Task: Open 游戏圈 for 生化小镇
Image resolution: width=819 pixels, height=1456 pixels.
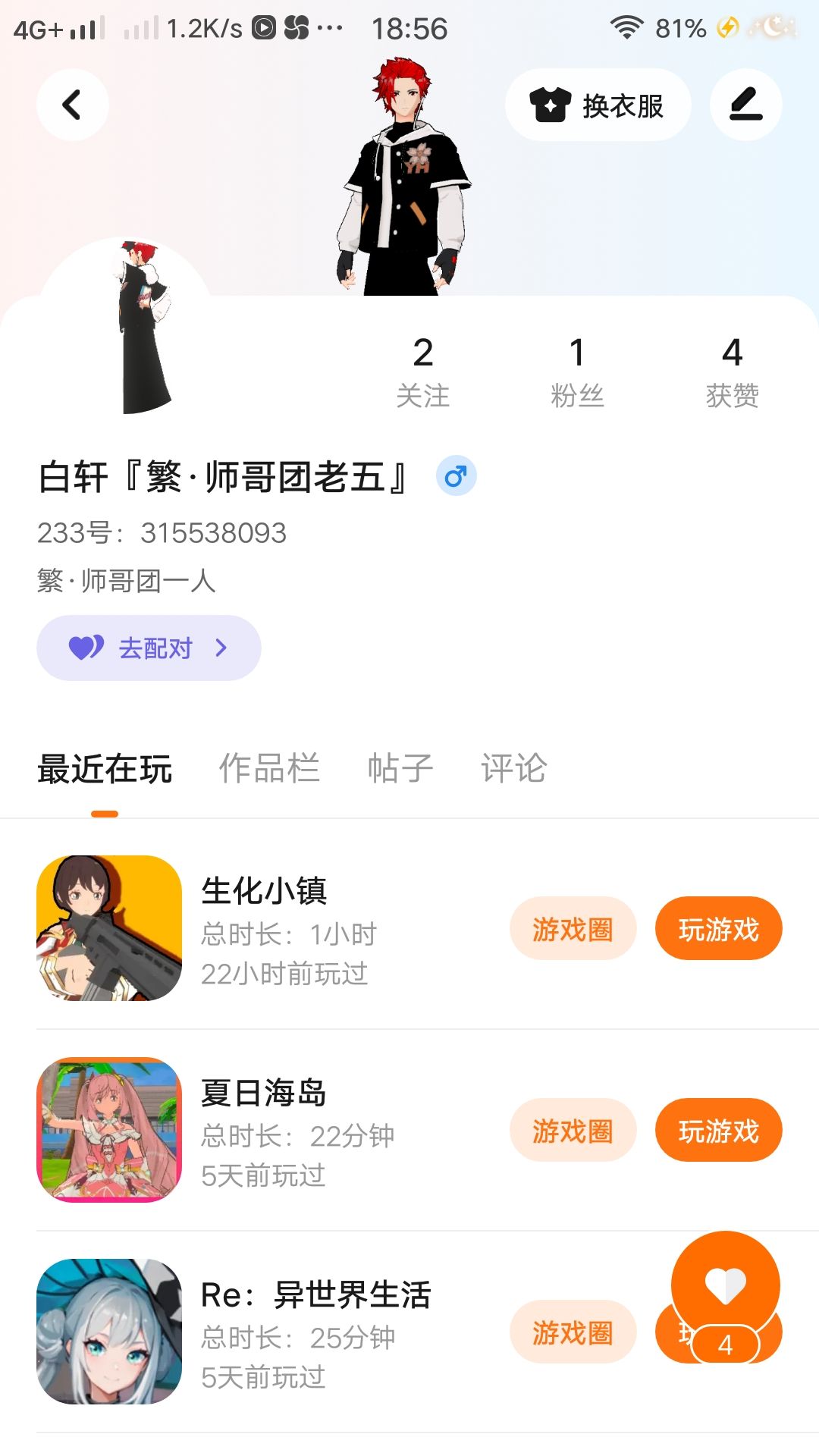Action: pos(573,929)
